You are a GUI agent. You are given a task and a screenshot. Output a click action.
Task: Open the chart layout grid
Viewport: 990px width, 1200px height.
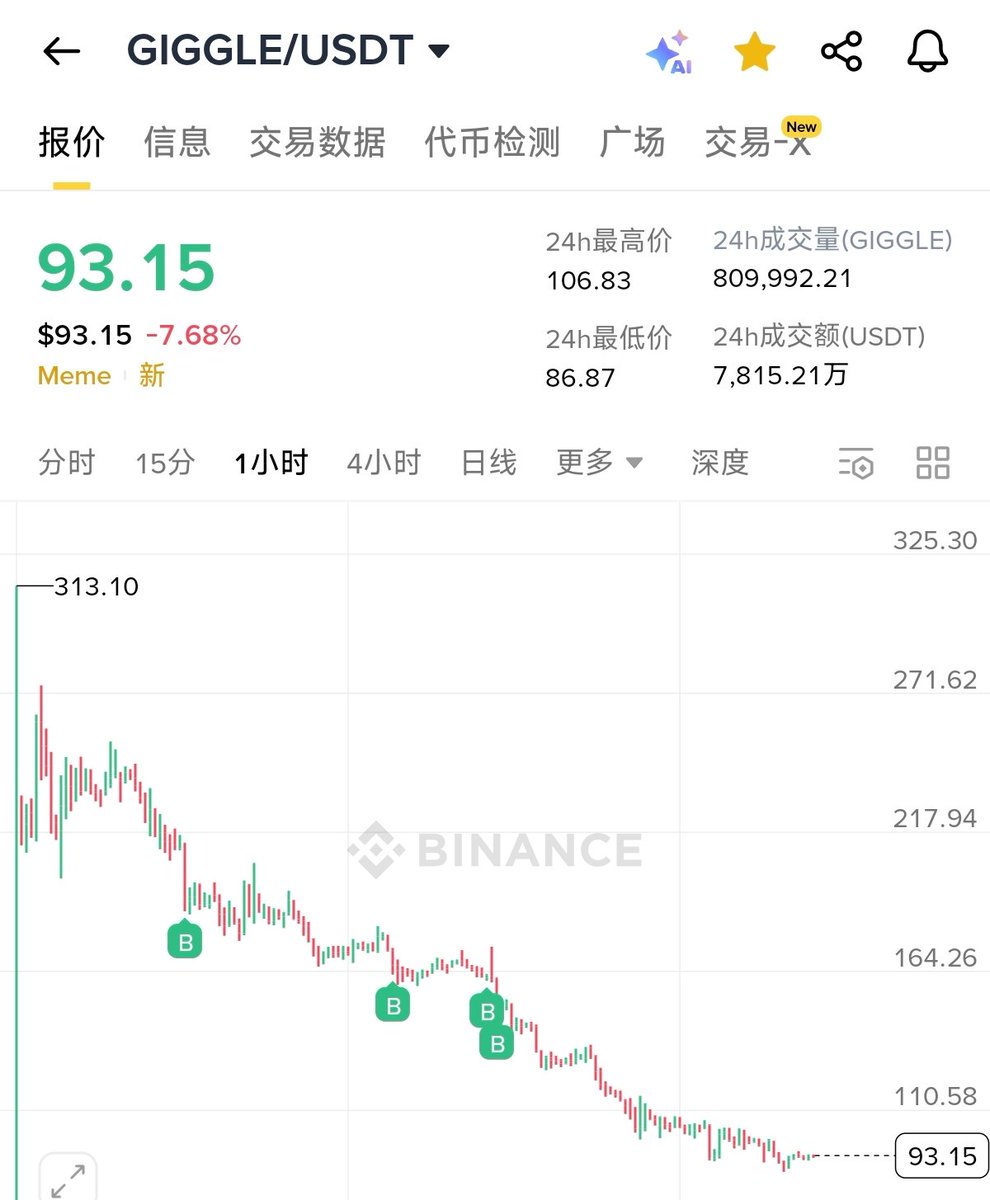click(x=933, y=463)
